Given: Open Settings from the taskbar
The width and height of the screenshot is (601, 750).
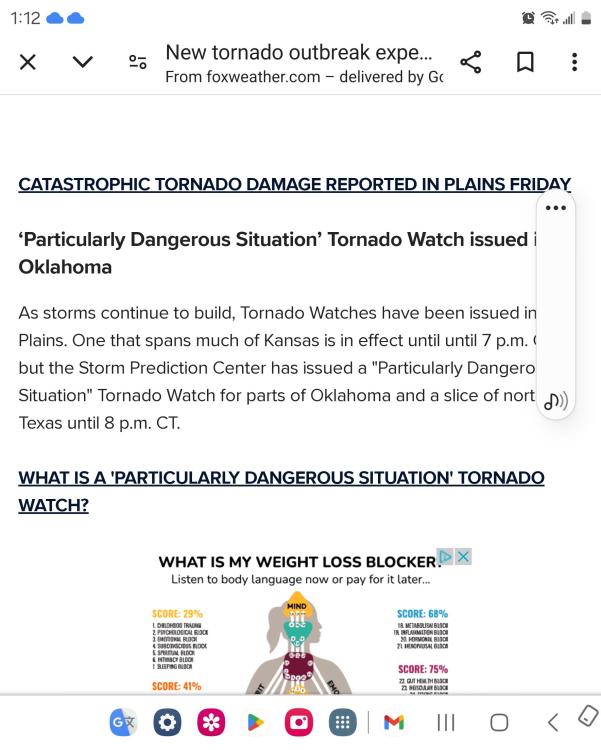Looking at the screenshot, I should coord(166,722).
